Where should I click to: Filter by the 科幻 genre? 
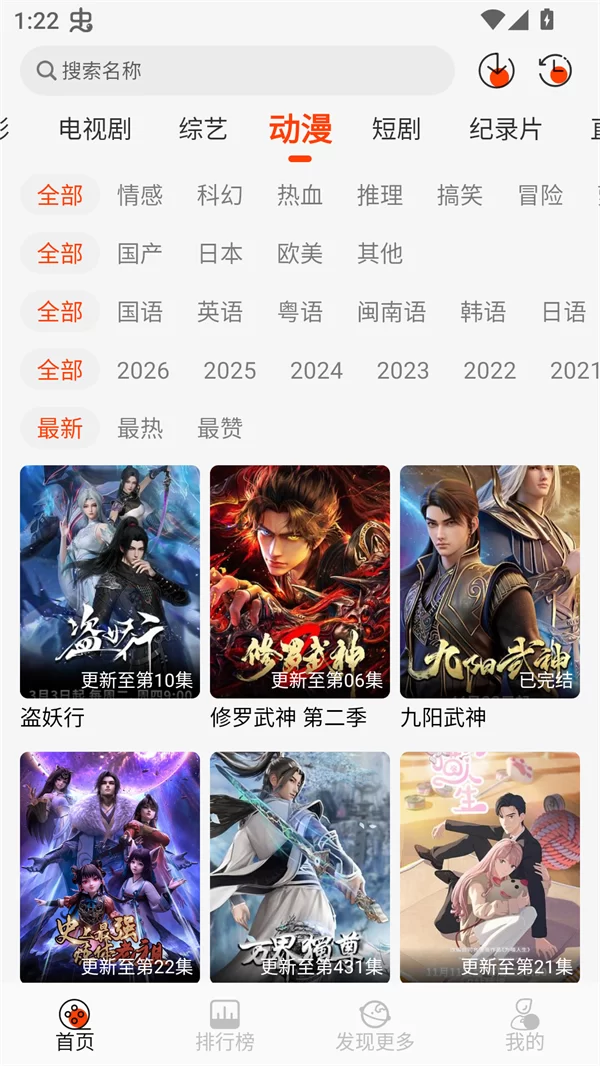click(x=220, y=195)
